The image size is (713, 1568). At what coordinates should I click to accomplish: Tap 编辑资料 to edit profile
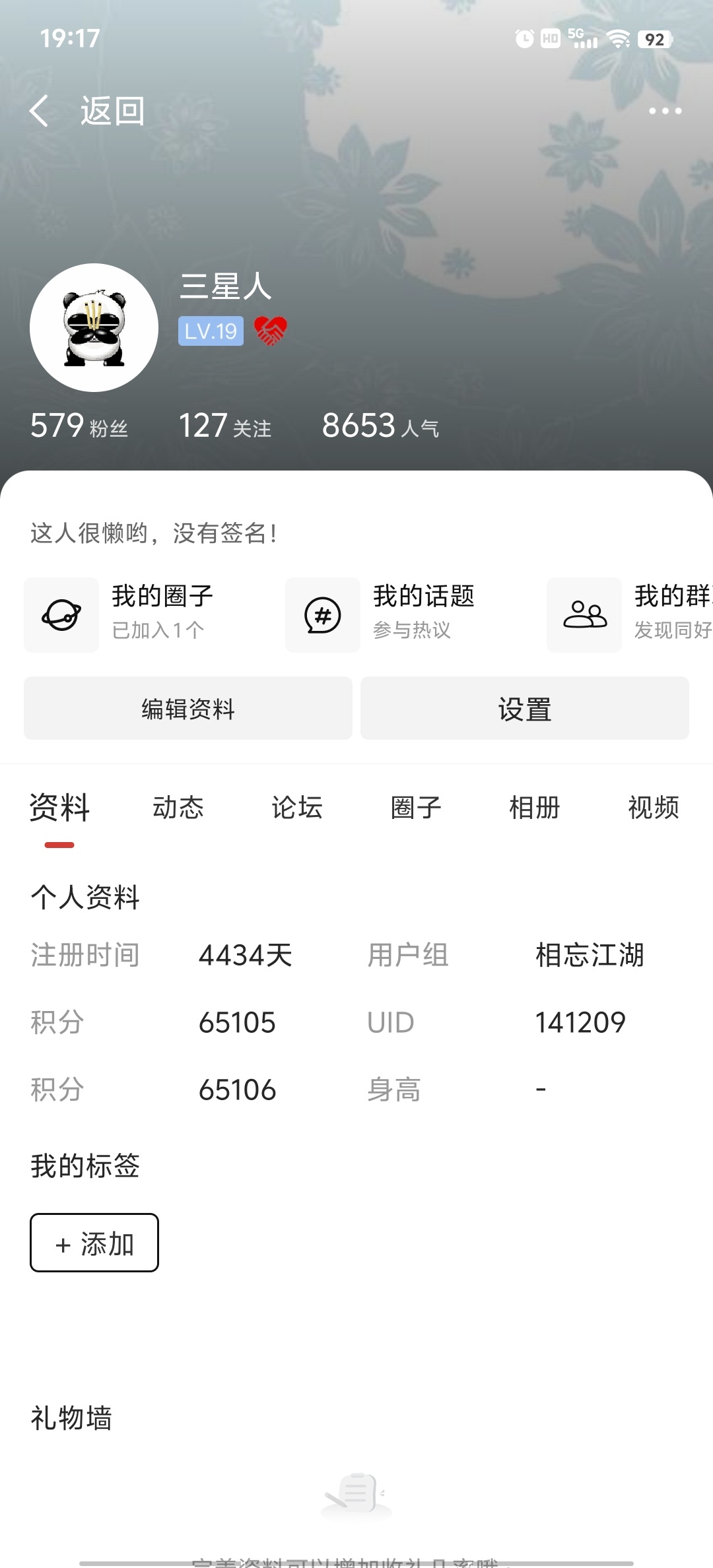pyautogui.click(x=188, y=708)
